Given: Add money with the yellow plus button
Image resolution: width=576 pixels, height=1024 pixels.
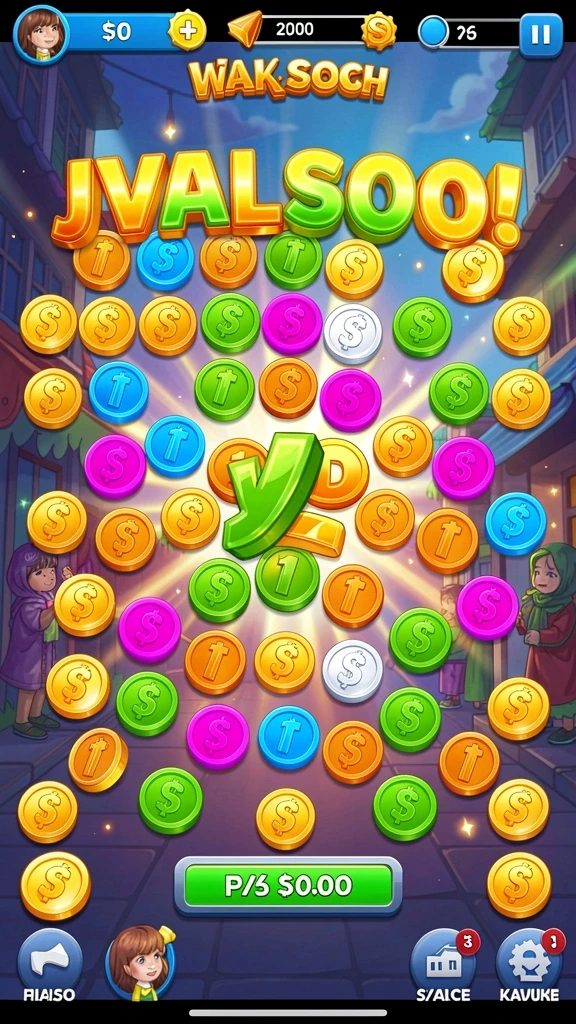Looking at the screenshot, I should (x=187, y=31).
